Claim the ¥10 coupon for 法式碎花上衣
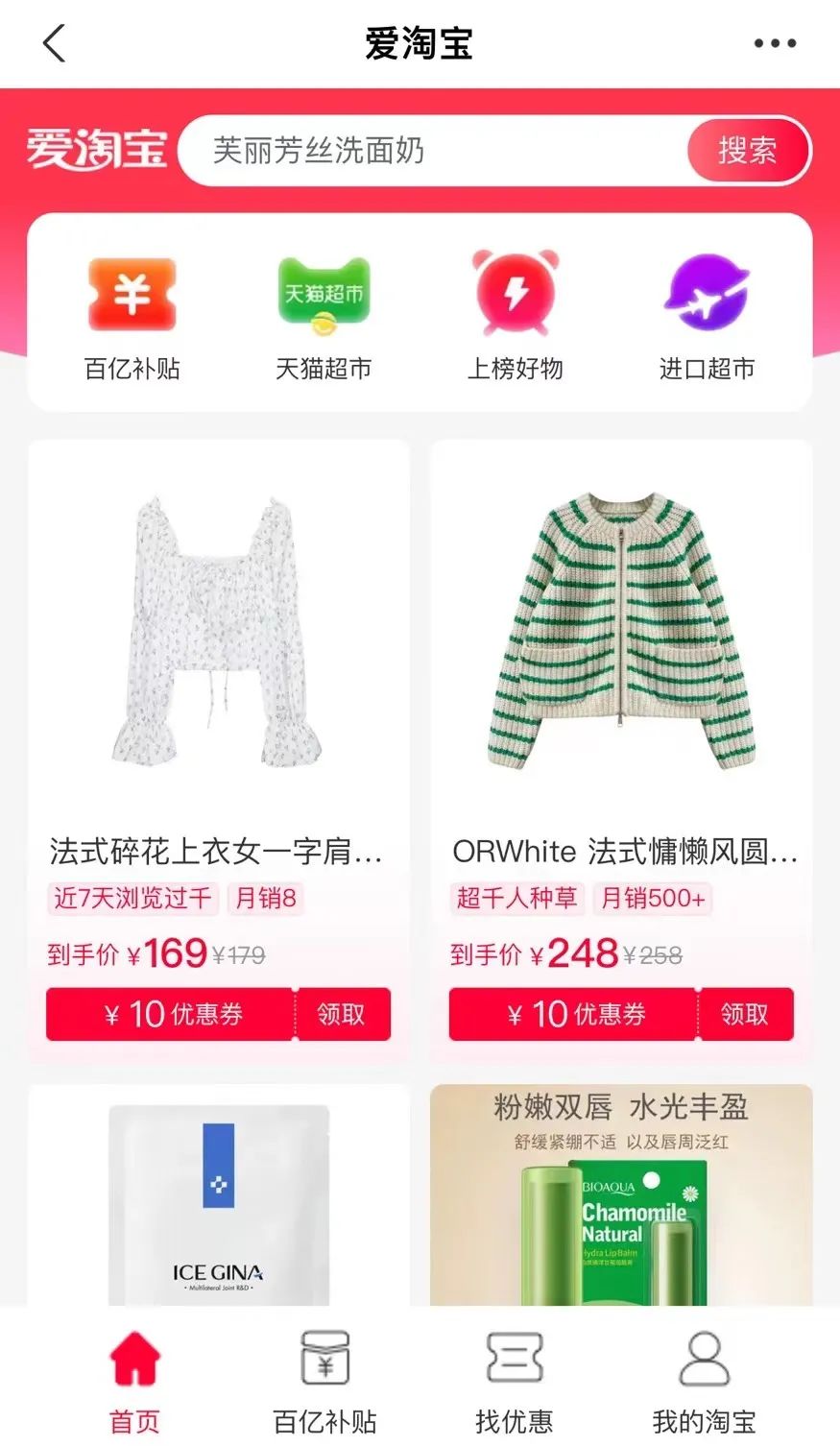This screenshot has width=840, height=1446. pyautogui.click(x=341, y=1014)
